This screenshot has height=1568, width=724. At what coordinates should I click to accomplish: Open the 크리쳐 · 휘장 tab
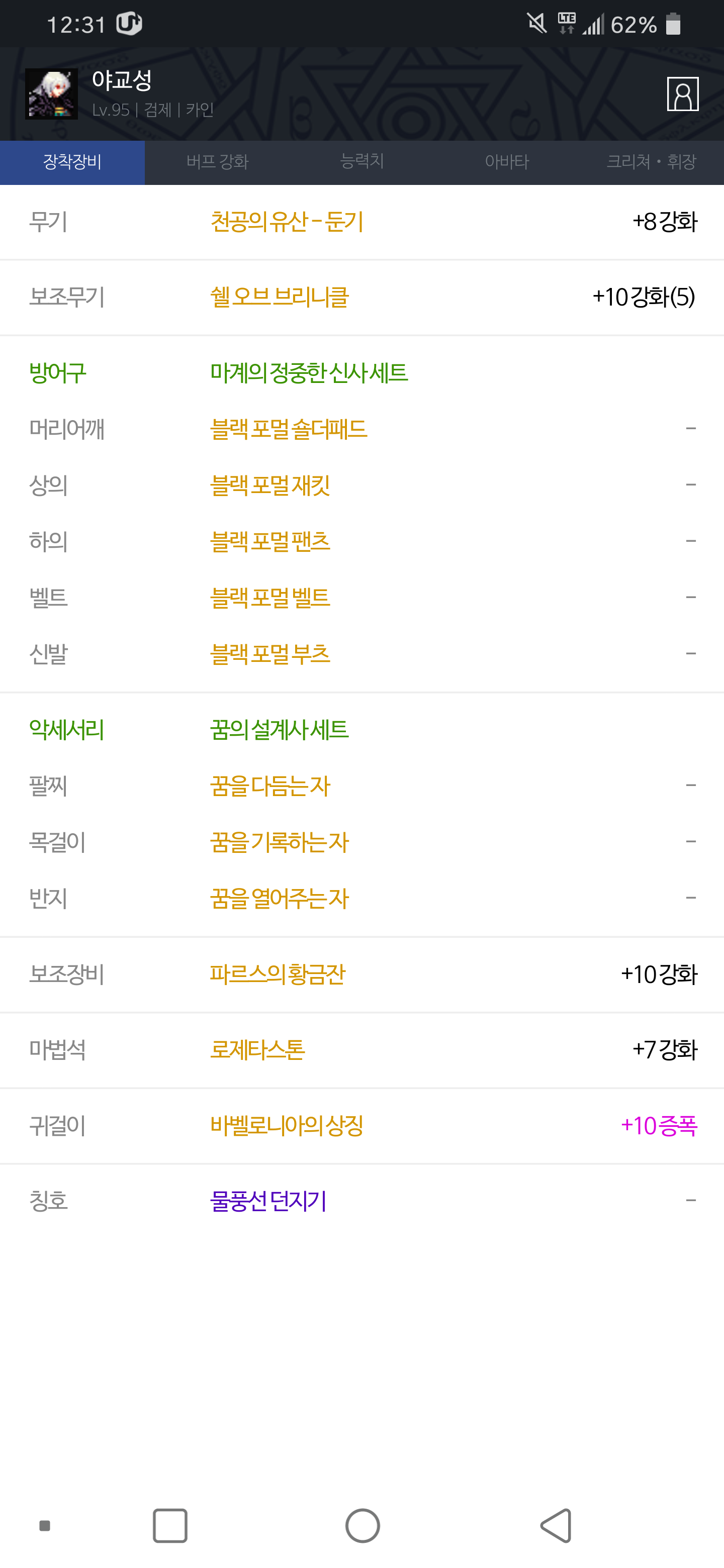tap(652, 162)
